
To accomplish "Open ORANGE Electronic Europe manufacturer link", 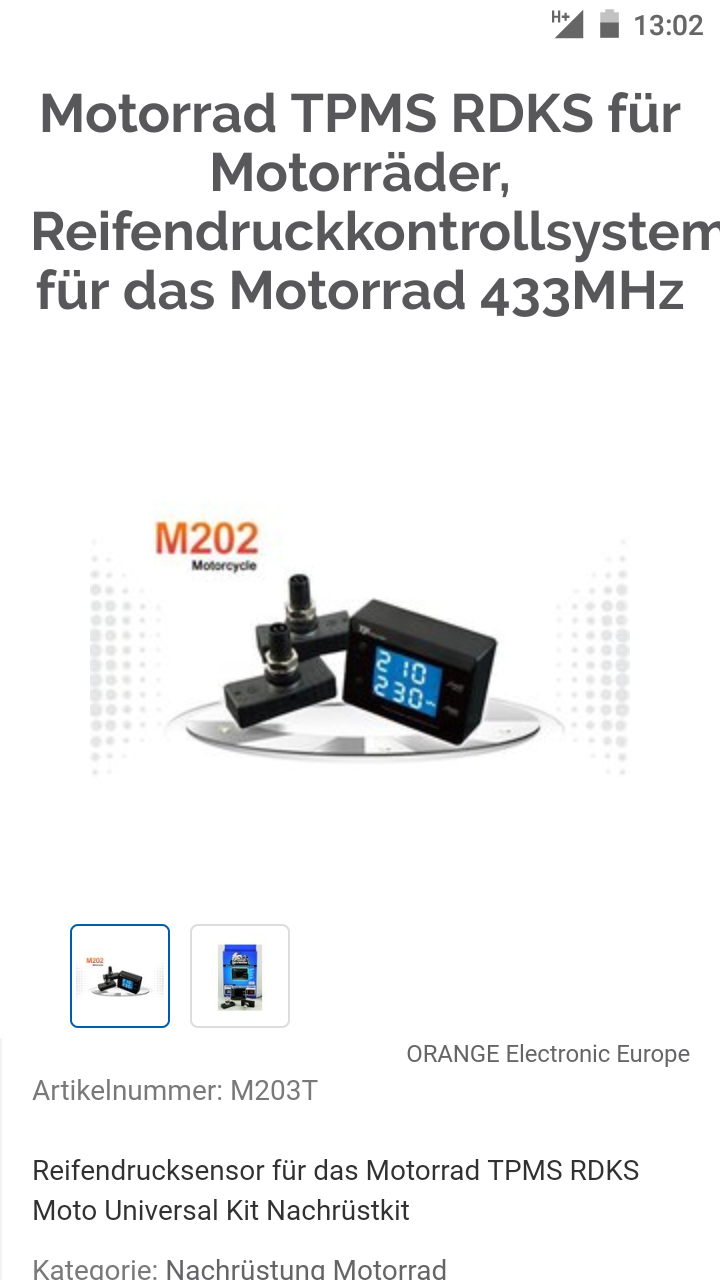I will point(548,1054).
